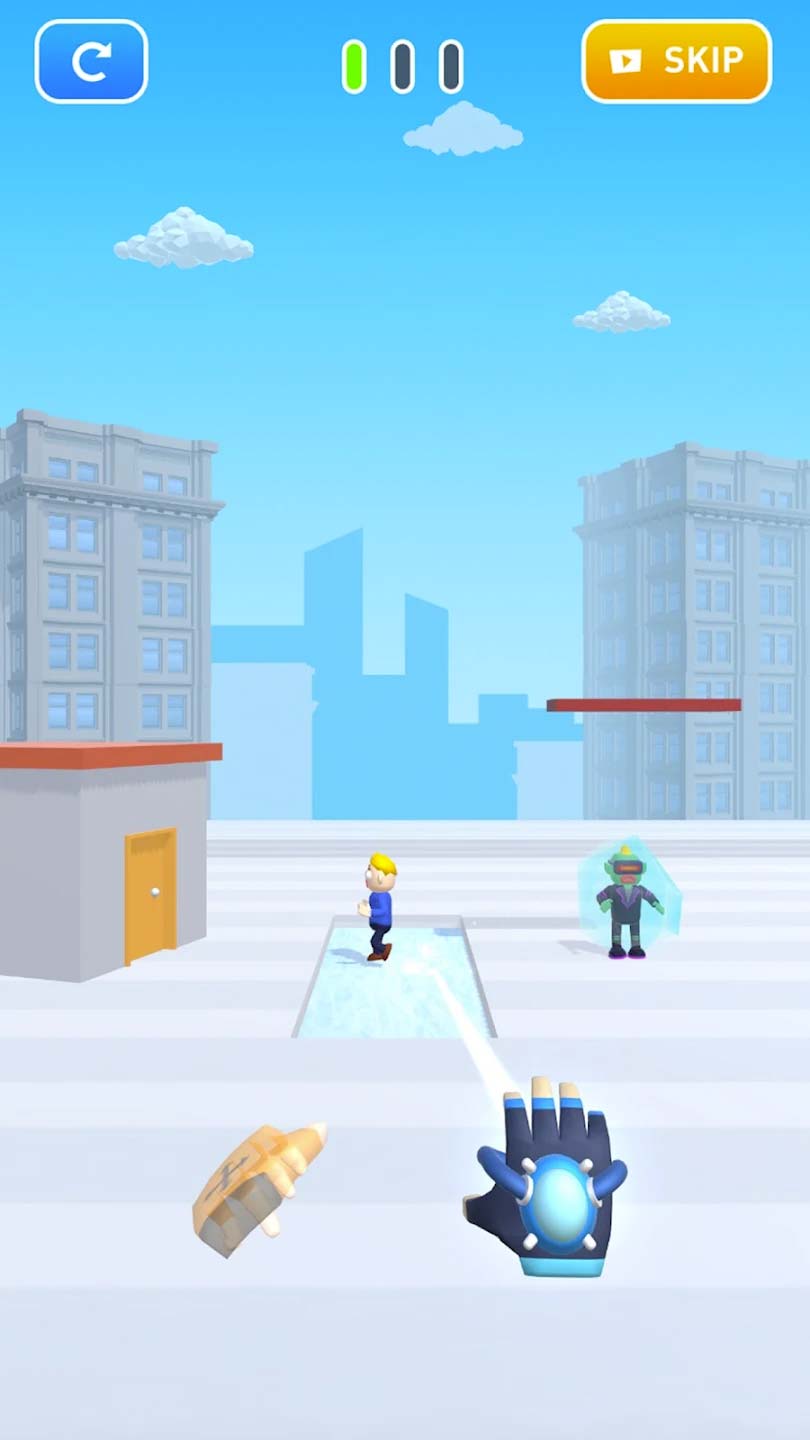This screenshot has width=810, height=1440.
Task: Tap the orange SKIP video button
Action: (x=677, y=62)
